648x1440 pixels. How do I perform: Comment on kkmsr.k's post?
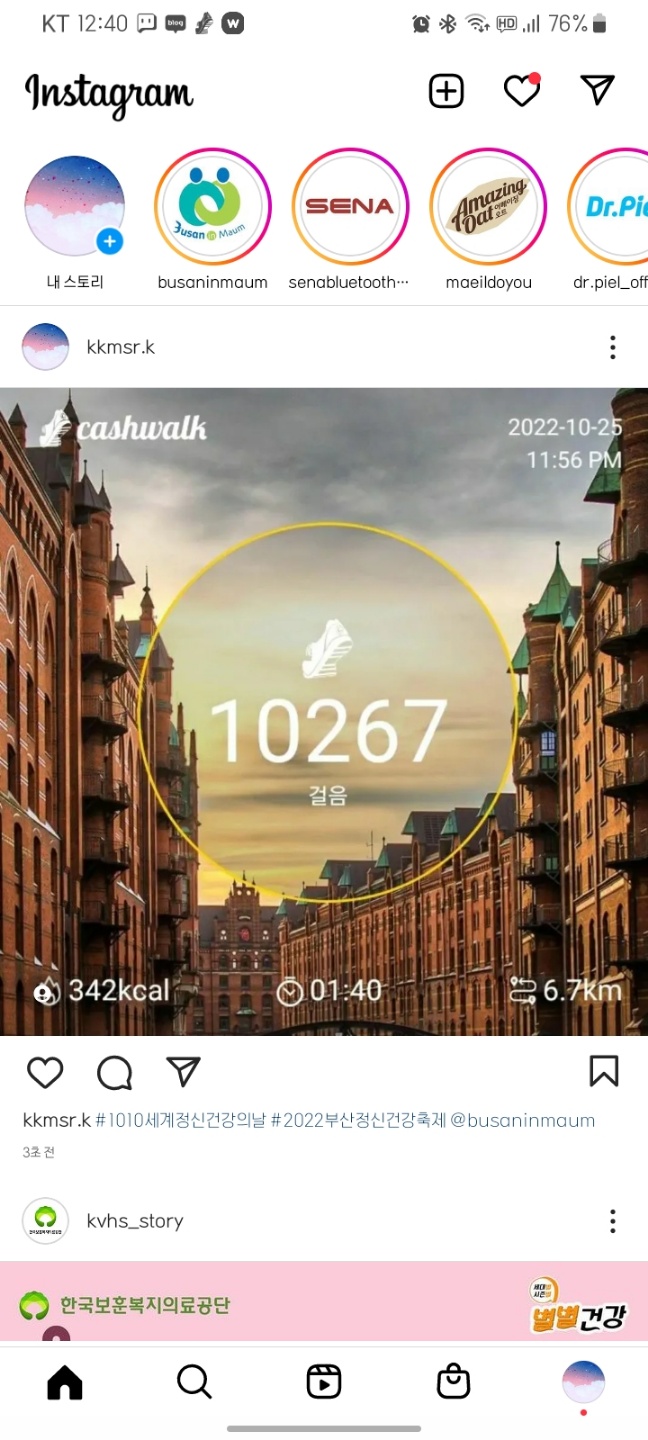[114, 1072]
